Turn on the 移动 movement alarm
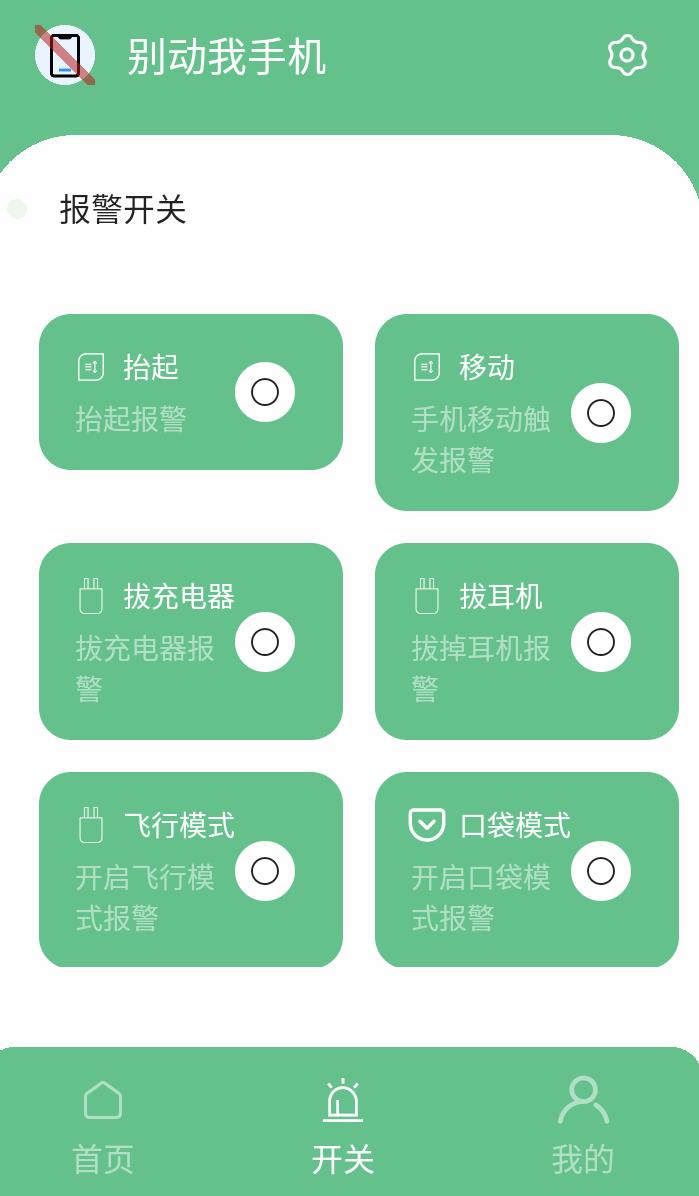 click(601, 413)
